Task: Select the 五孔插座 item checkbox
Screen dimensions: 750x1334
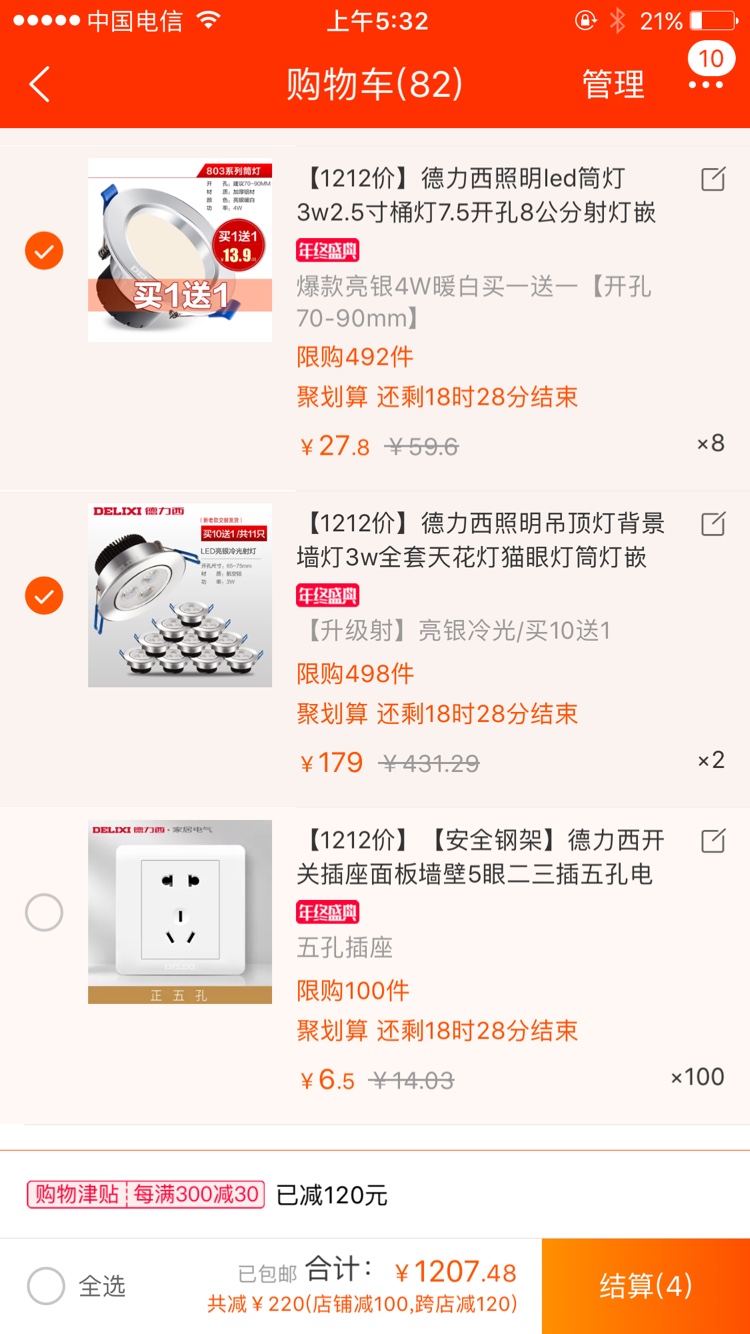Action: point(44,912)
